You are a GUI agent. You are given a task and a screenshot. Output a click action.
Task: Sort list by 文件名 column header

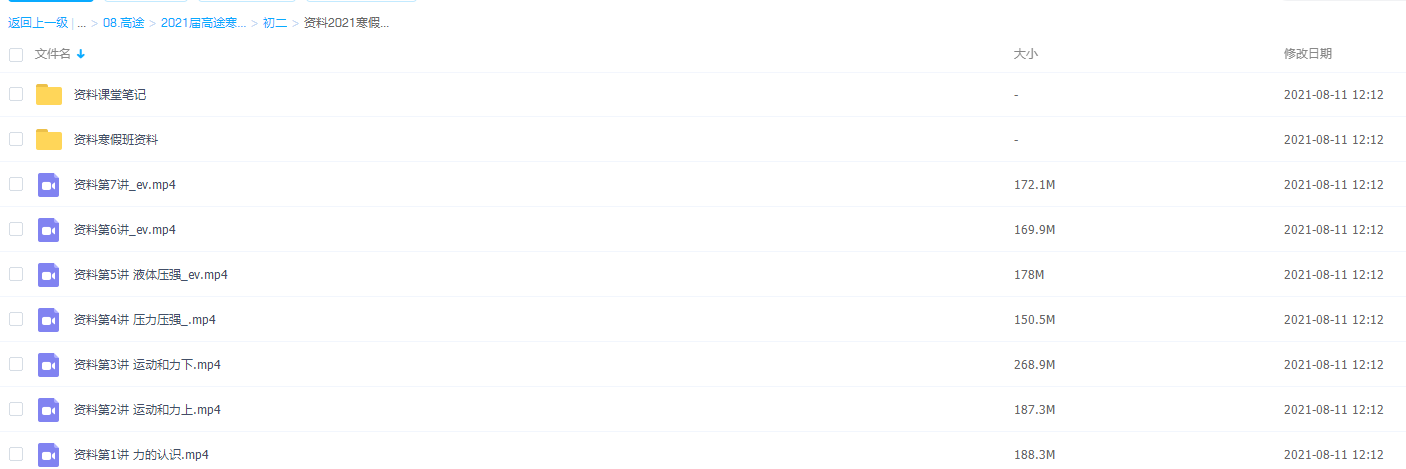53,54
